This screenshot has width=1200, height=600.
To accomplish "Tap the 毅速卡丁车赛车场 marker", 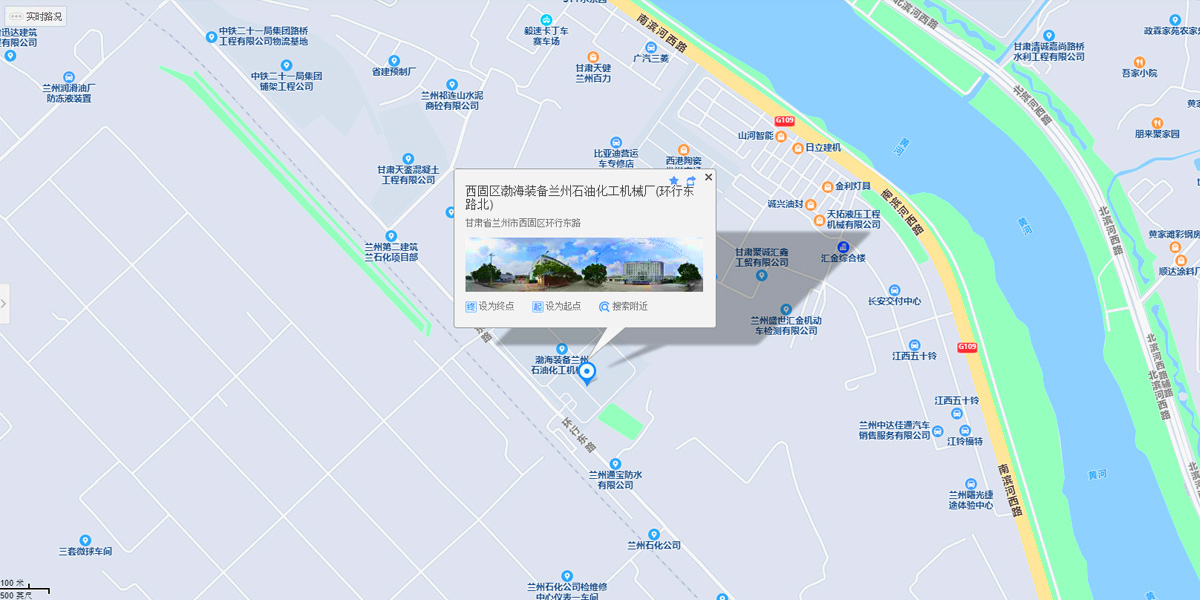I will point(546,19).
